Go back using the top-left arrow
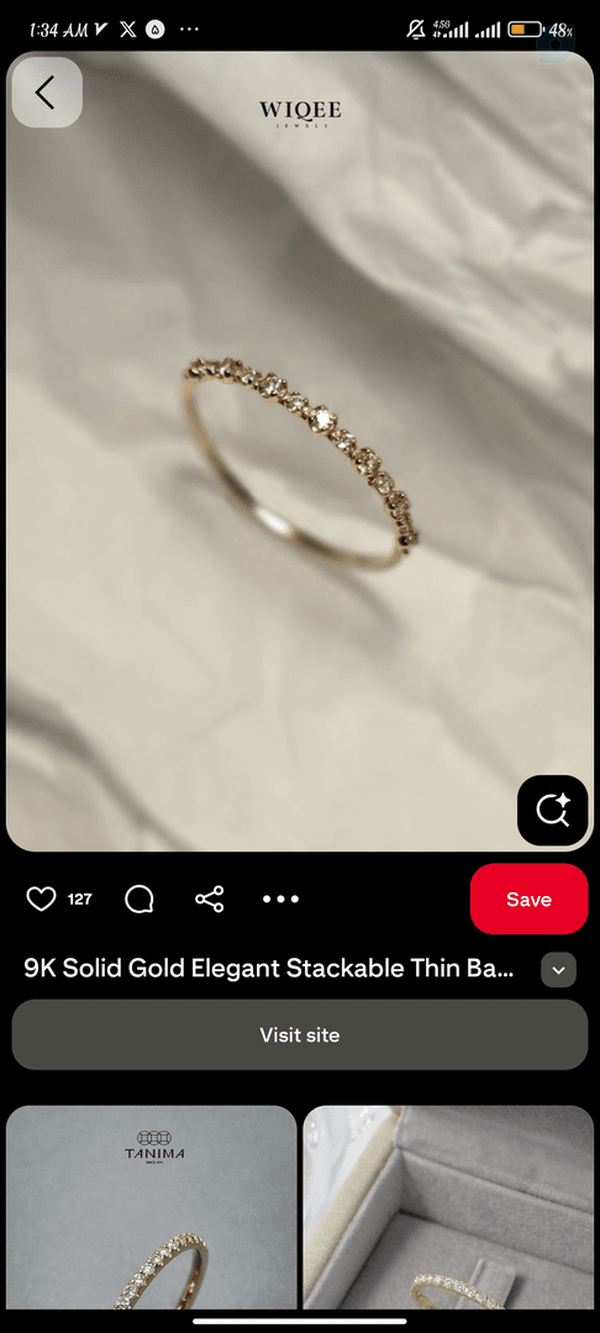The width and height of the screenshot is (600, 1333). pos(46,92)
